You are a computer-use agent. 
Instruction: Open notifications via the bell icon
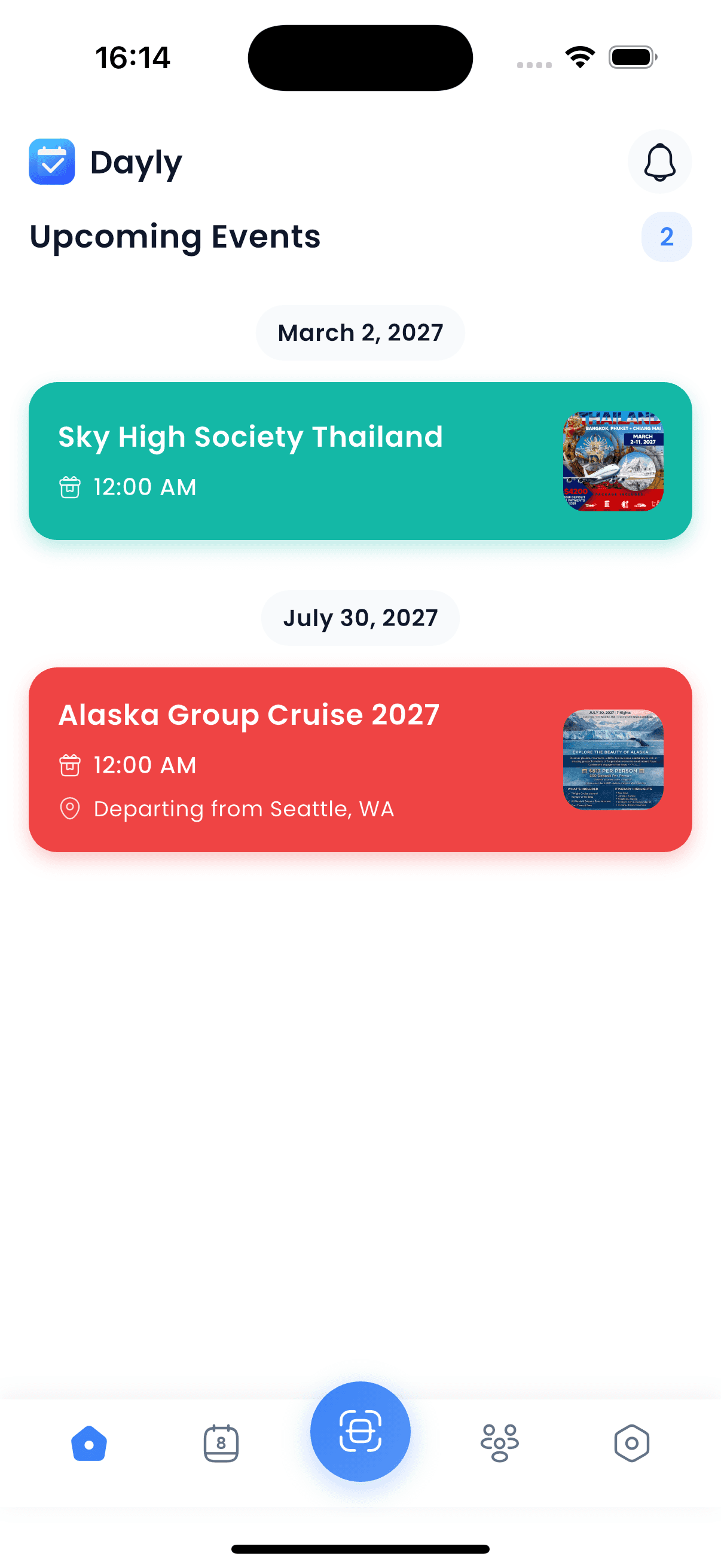click(x=659, y=161)
